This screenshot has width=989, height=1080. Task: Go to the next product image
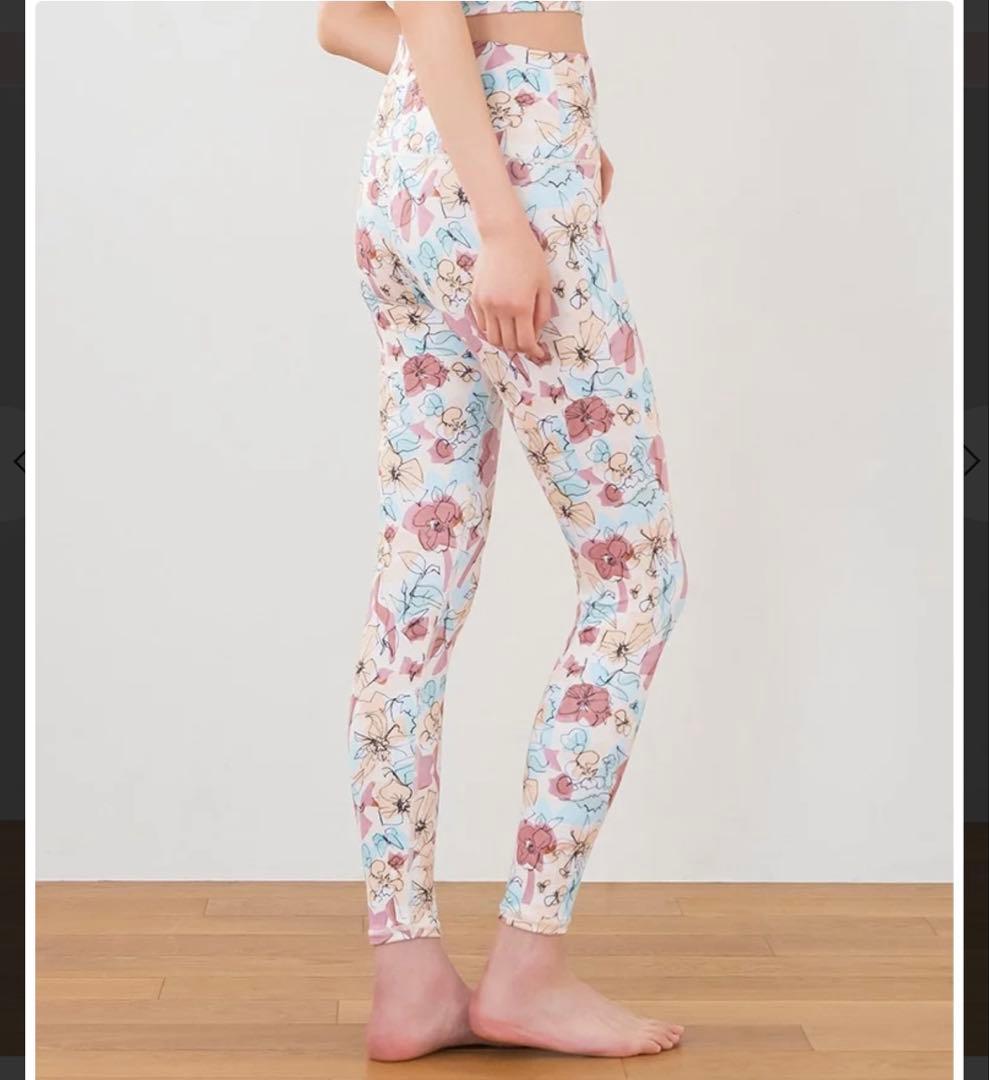click(971, 461)
